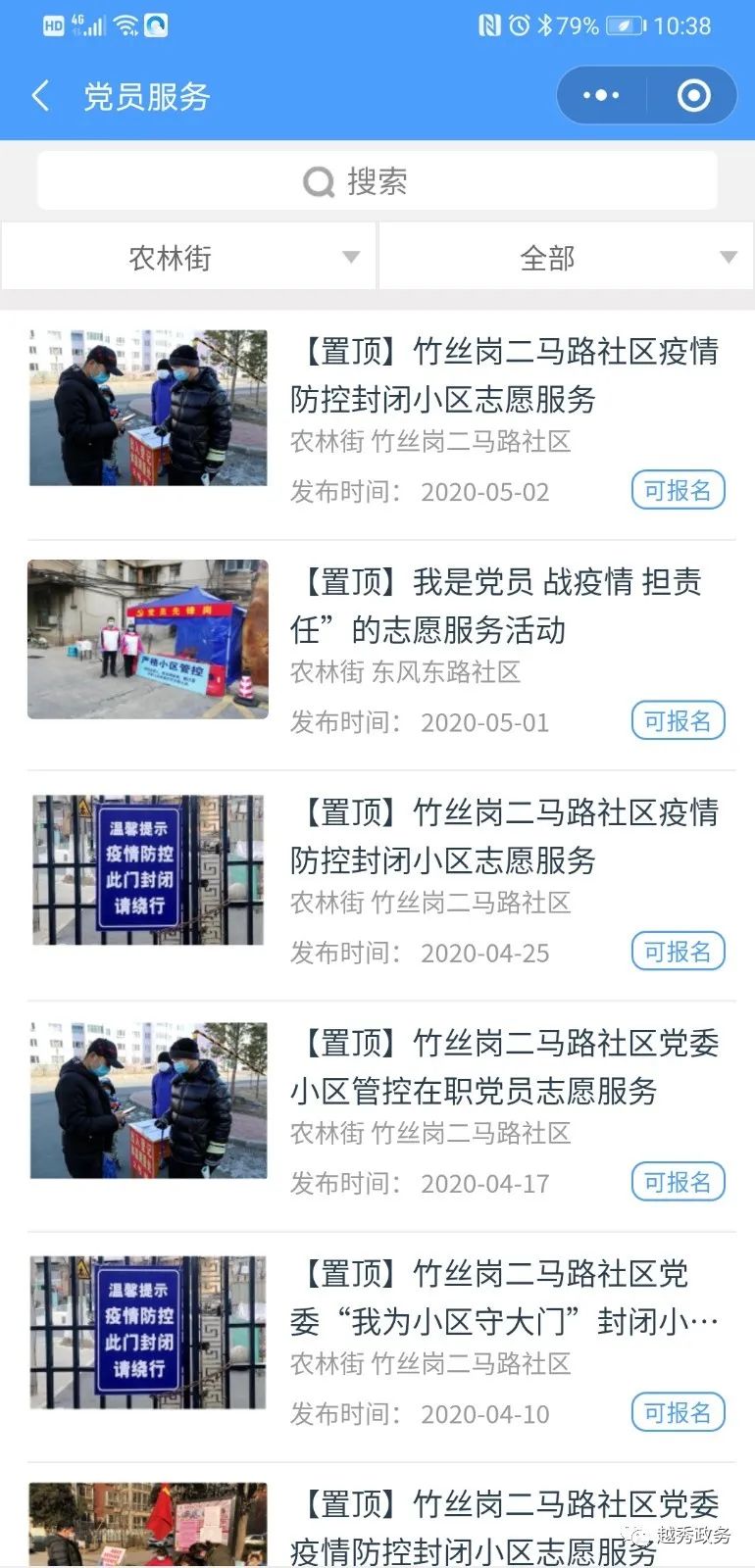The image size is (755, 1568).
Task: Go back from 党员服务 page
Action: point(41,96)
